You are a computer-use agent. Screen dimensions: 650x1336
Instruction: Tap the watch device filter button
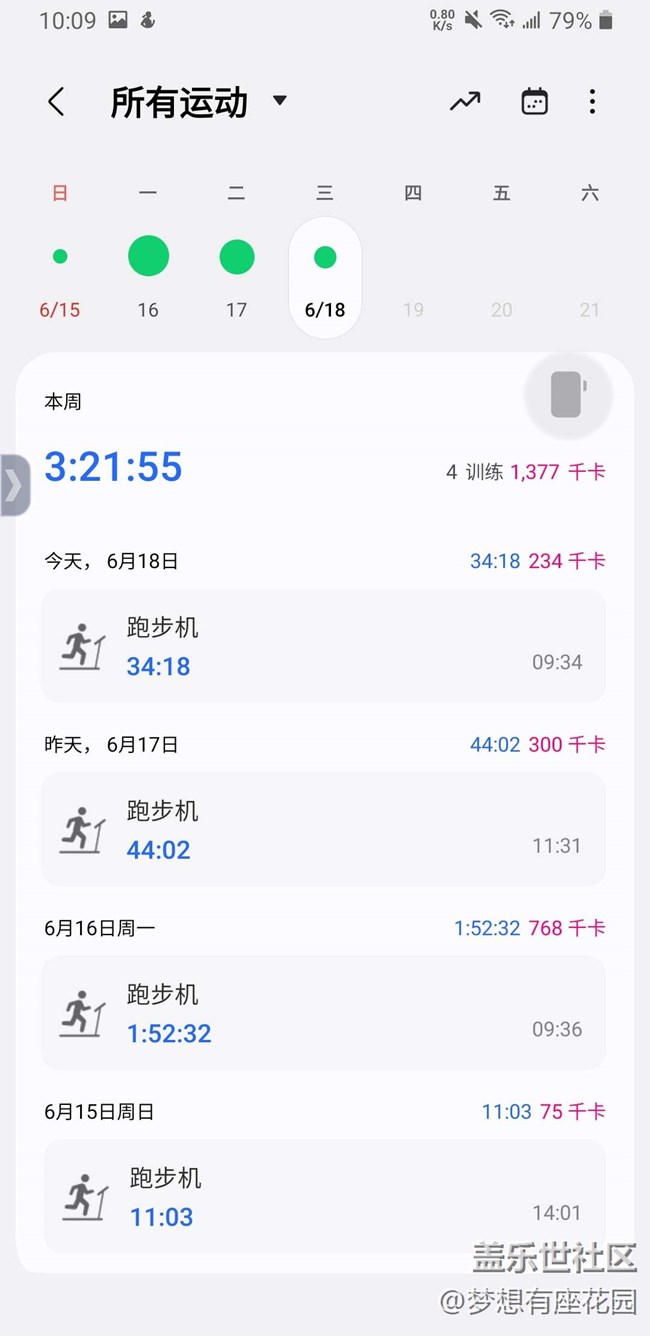click(567, 395)
